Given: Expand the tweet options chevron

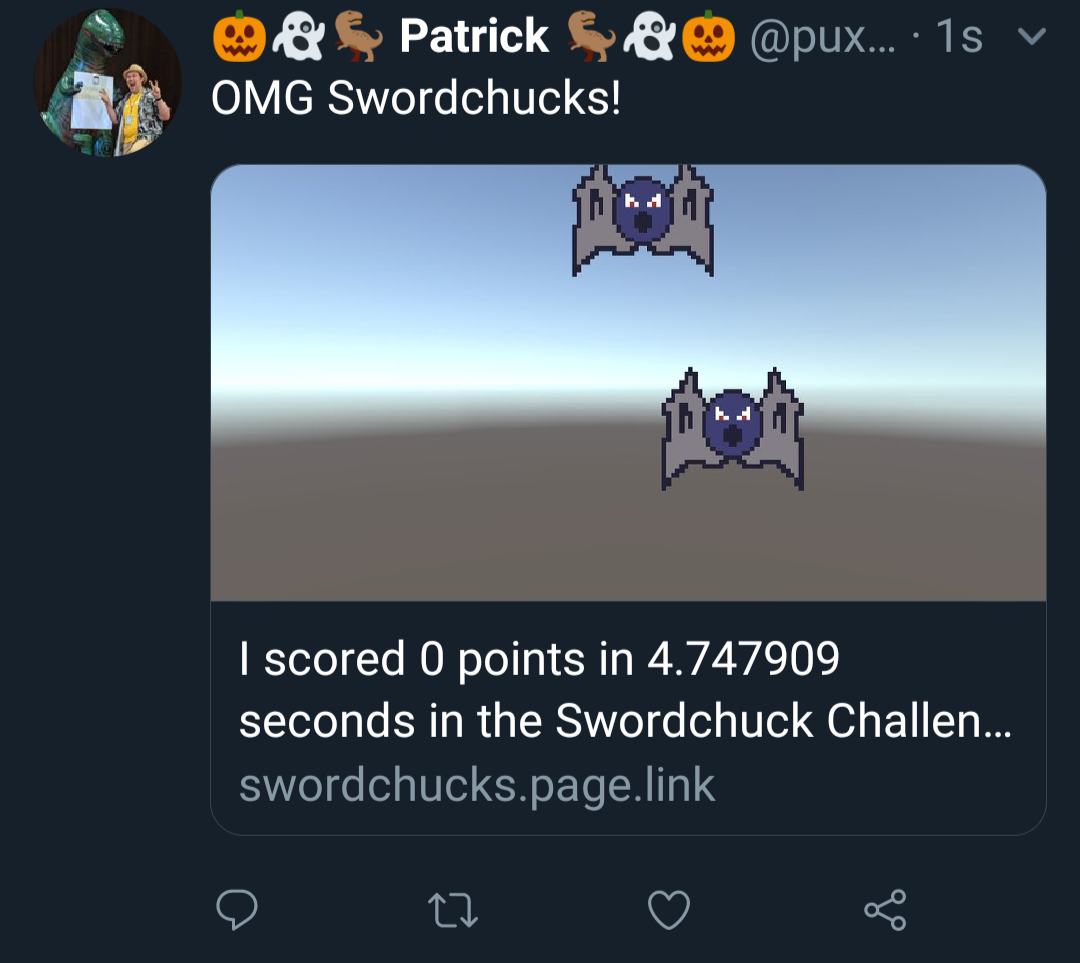Looking at the screenshot, I should [1030, 38].
